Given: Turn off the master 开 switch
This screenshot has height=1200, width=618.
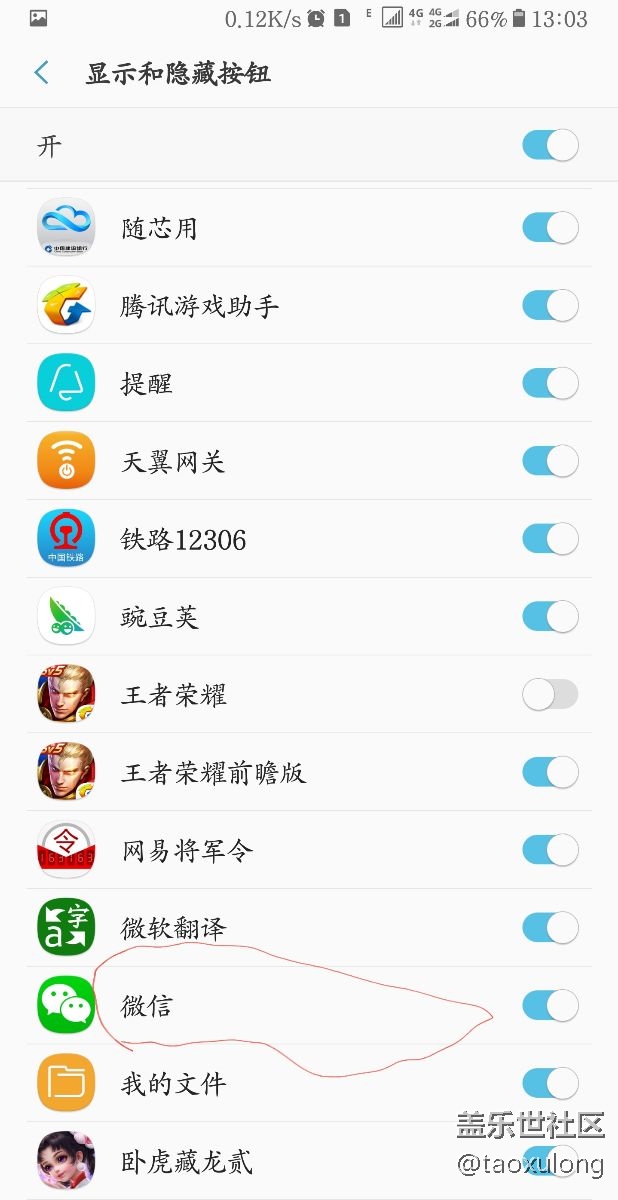Looking at the screenshot, I should click(550, 145).
